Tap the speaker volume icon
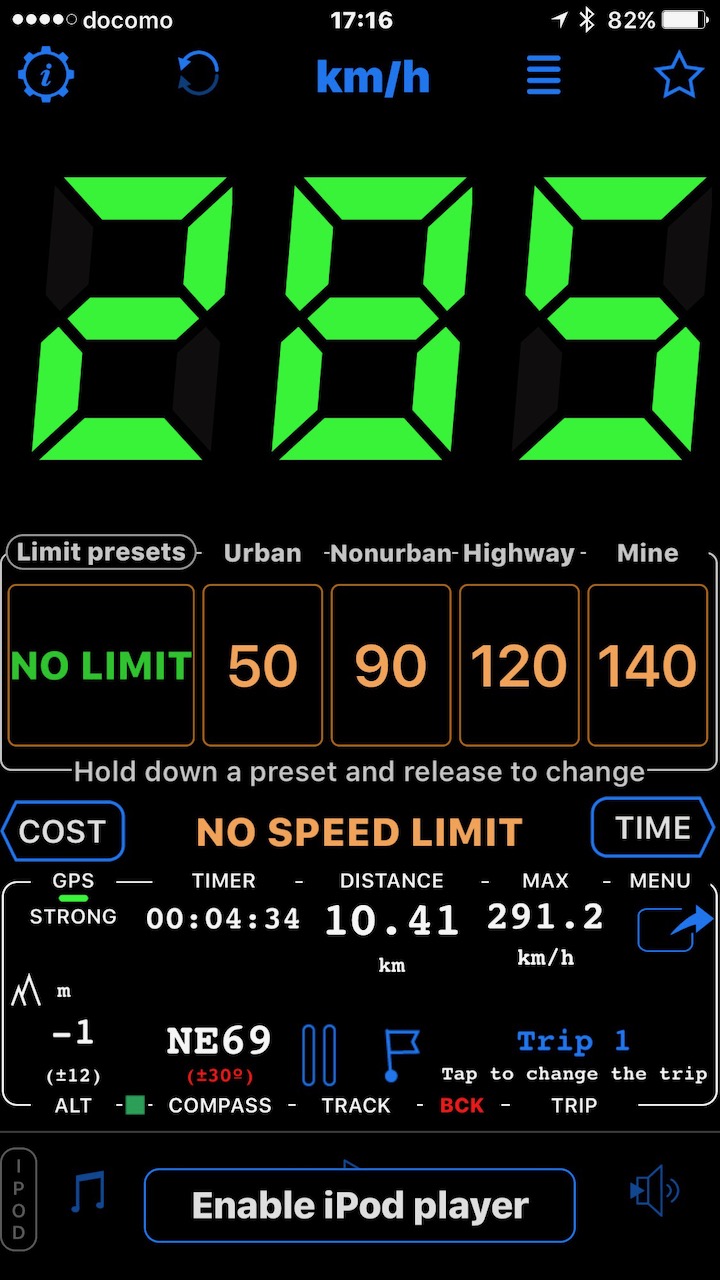 click(x=655, y=1191)
